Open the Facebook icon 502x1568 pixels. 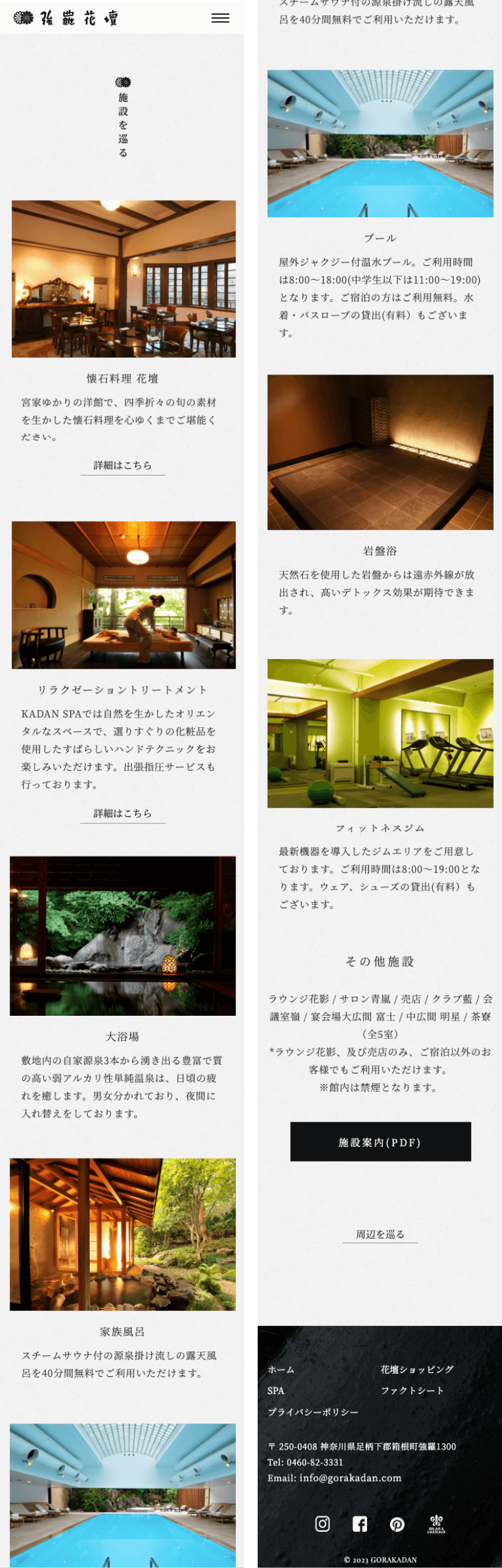pyautogui.click(x=360, y=1523)
